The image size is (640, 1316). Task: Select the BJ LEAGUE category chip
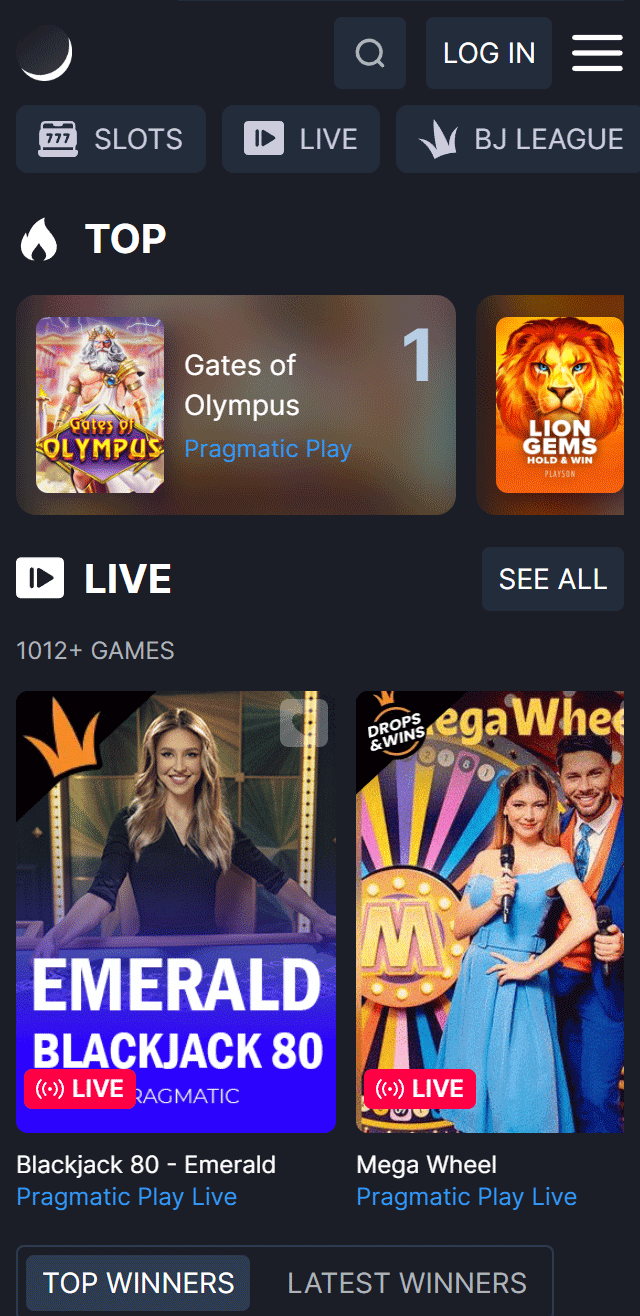[520, 139]
